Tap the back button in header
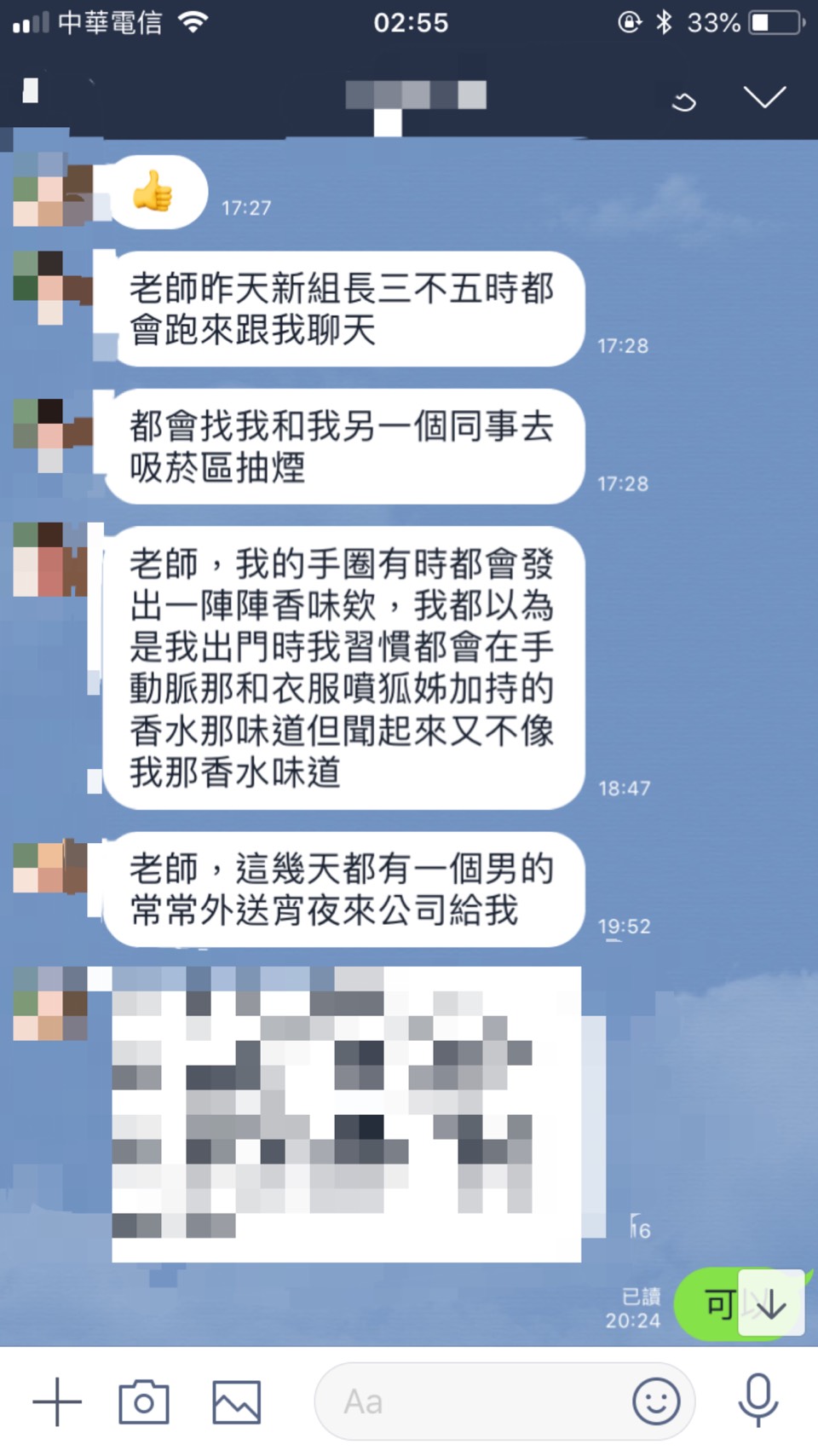 coord(31,90)
